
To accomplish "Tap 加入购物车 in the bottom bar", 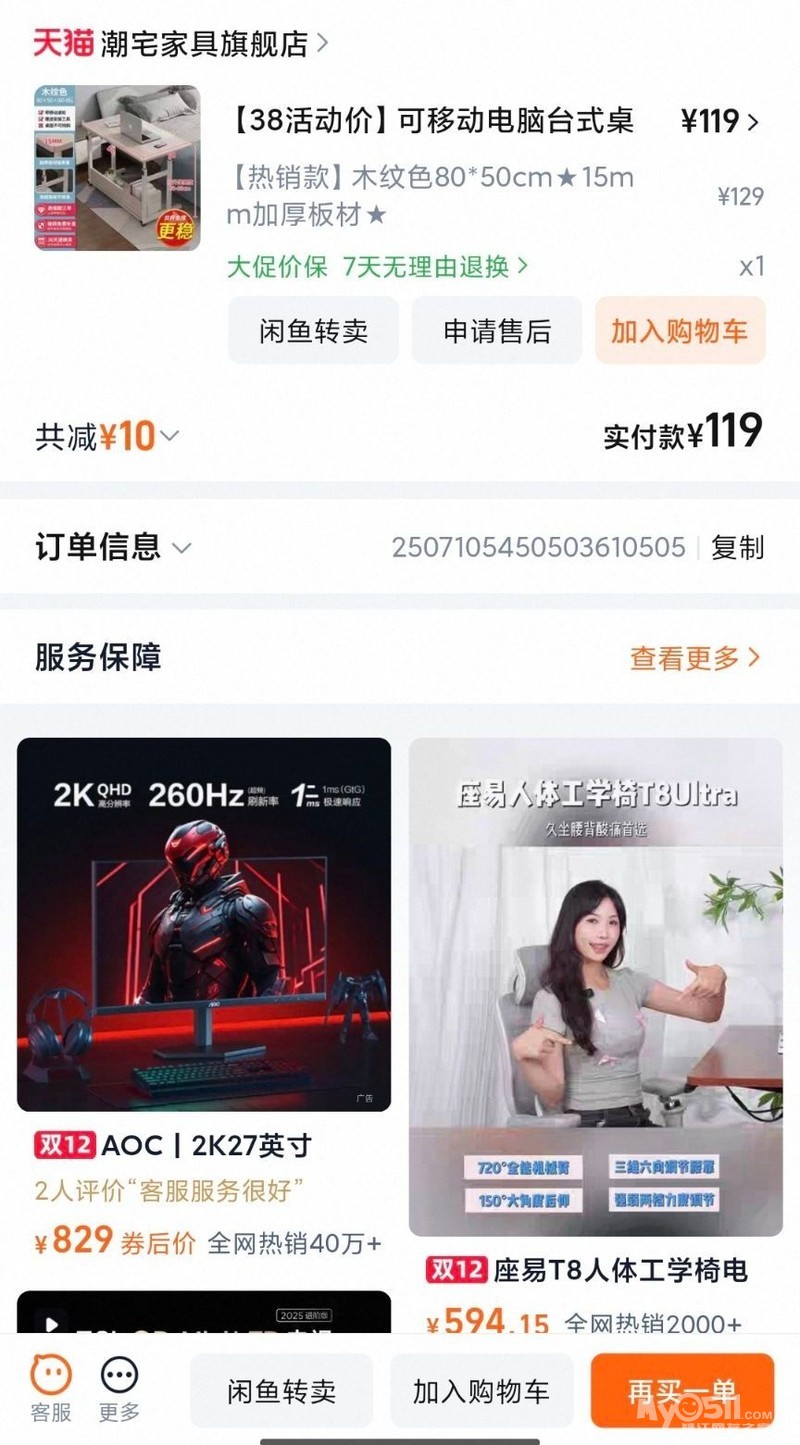I will pos(481,1391).
